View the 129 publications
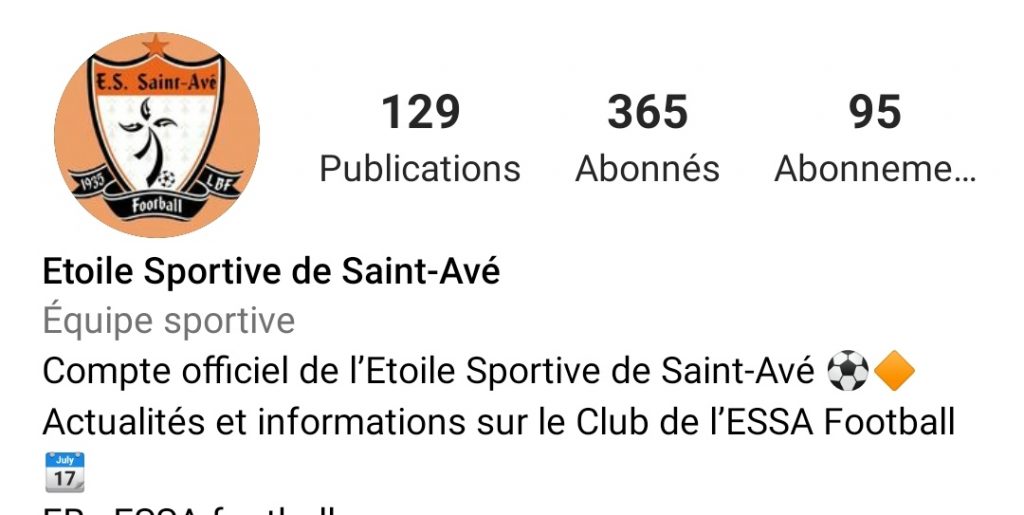This screenshot has height=515, width=1024. pyautogui.click(x=420, y=138)
